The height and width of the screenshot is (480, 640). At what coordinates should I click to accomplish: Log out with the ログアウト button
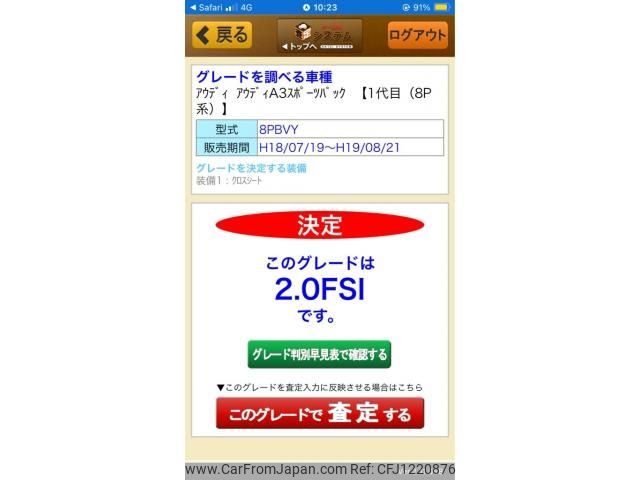click(418, 35)
